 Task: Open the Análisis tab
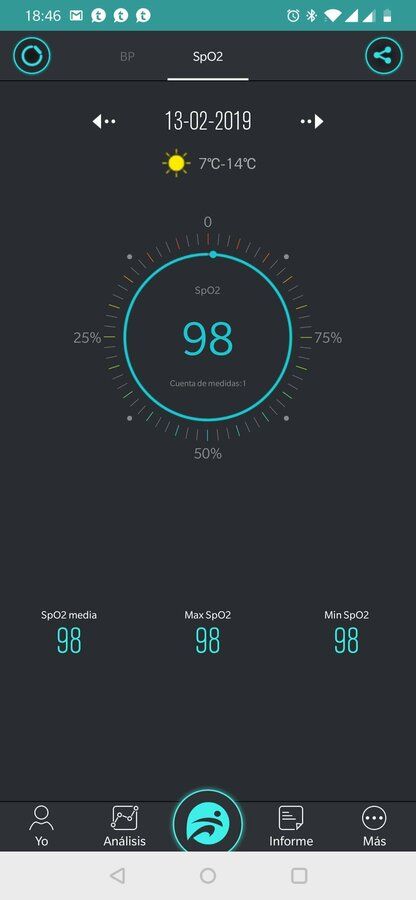coord(125,826)
